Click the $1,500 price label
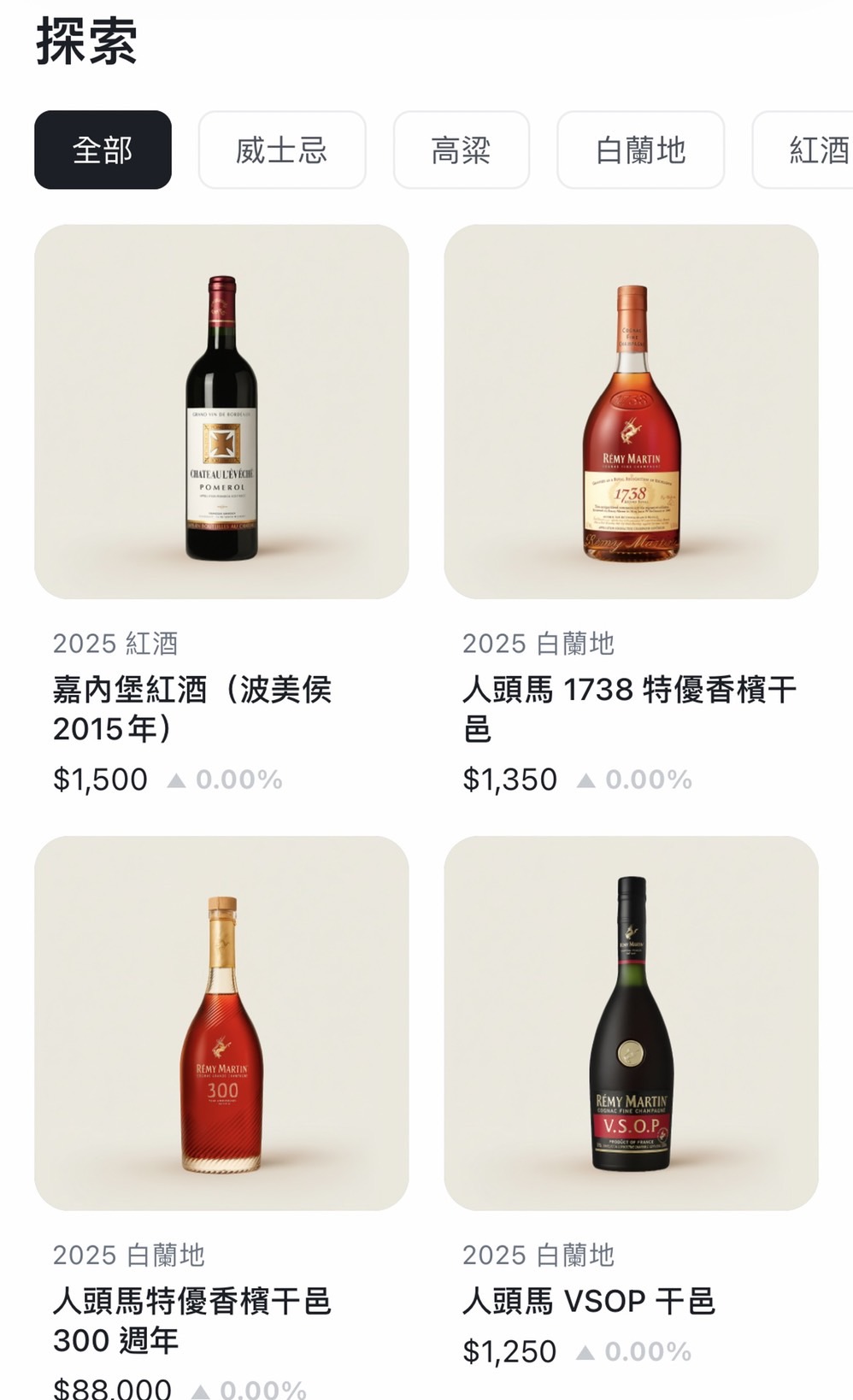 pyautogui.click(x=99, y=779)
